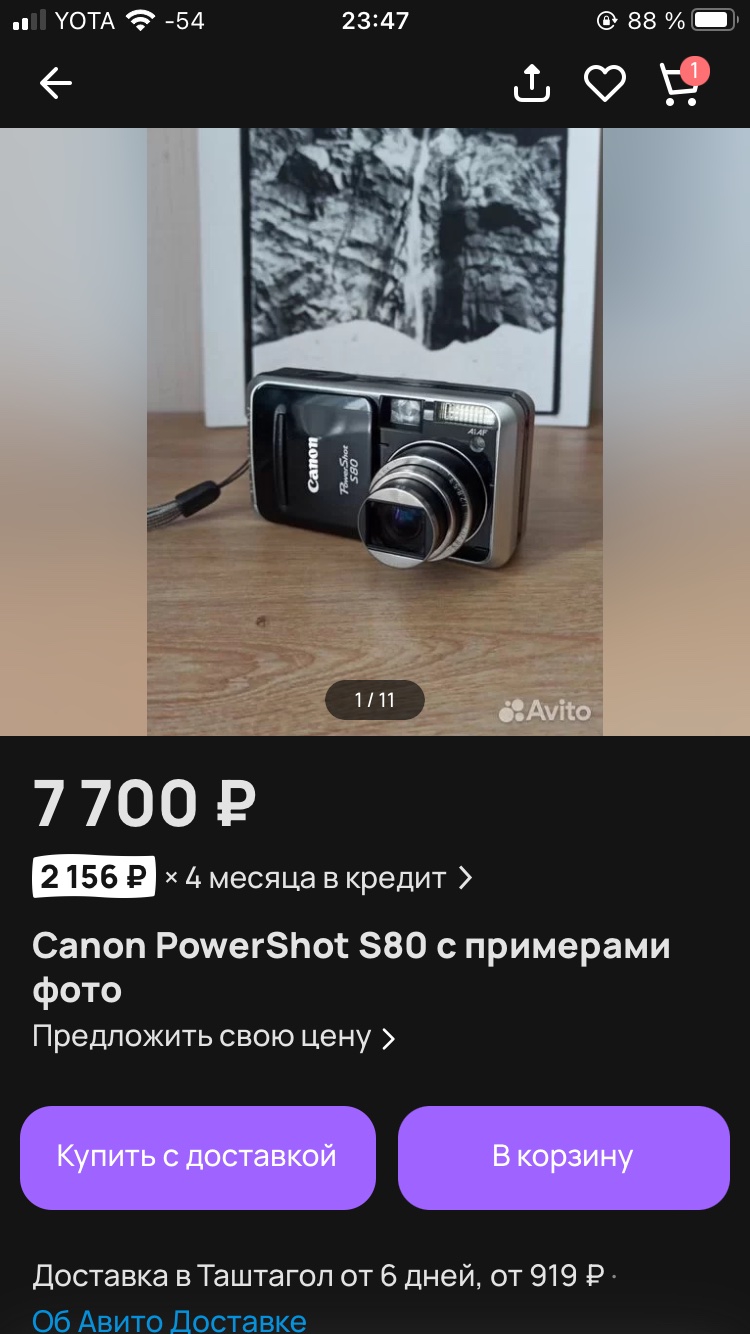Open the camera photo gallery
Screen dimensions: 750x1334
375,430
